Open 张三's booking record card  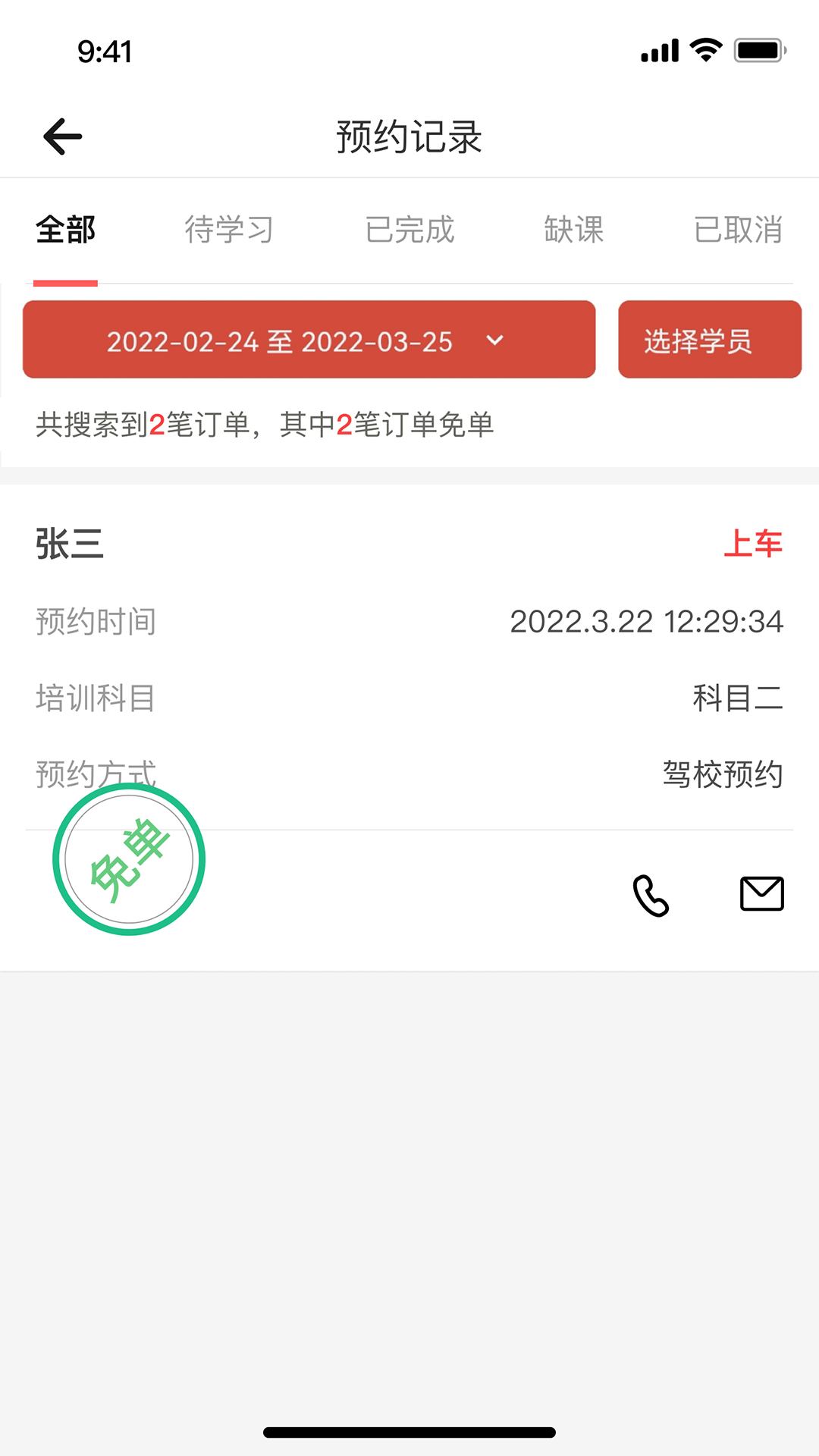[409, 660]
